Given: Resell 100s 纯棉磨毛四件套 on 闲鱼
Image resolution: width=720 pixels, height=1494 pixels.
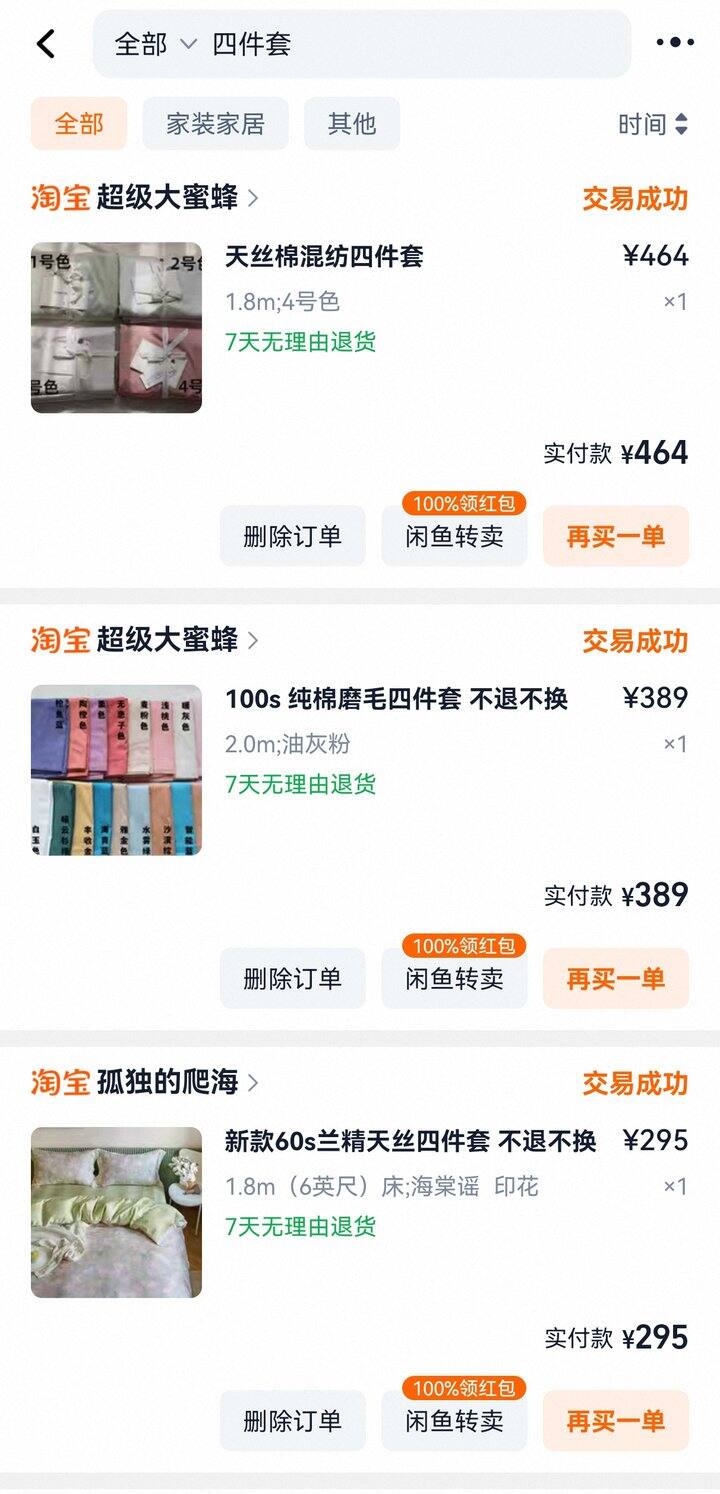Looking at the screenshot, I should [x=454, y=978].
